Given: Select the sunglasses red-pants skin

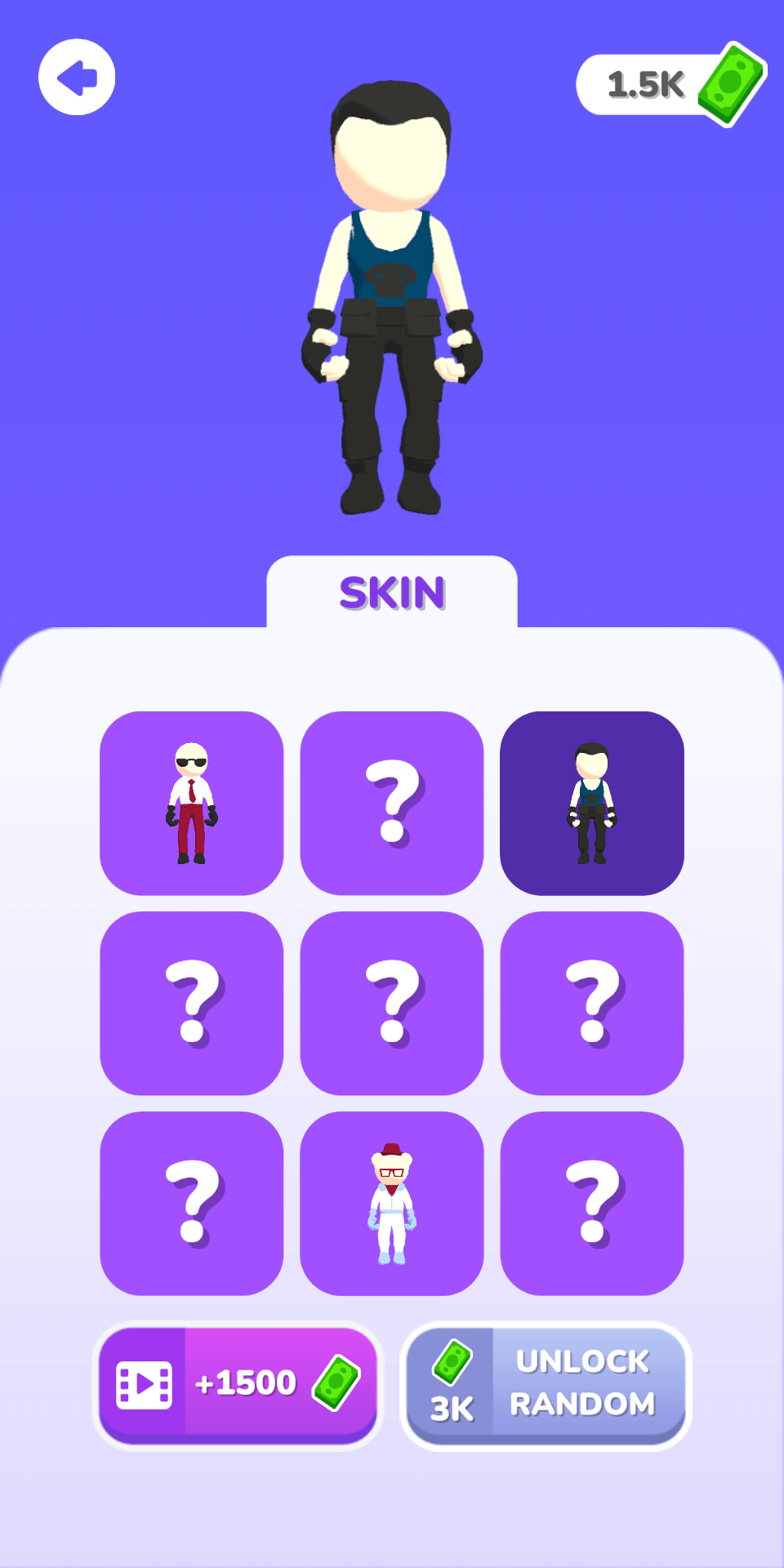Looking at the screenshot, I should [x=192, y=804].
